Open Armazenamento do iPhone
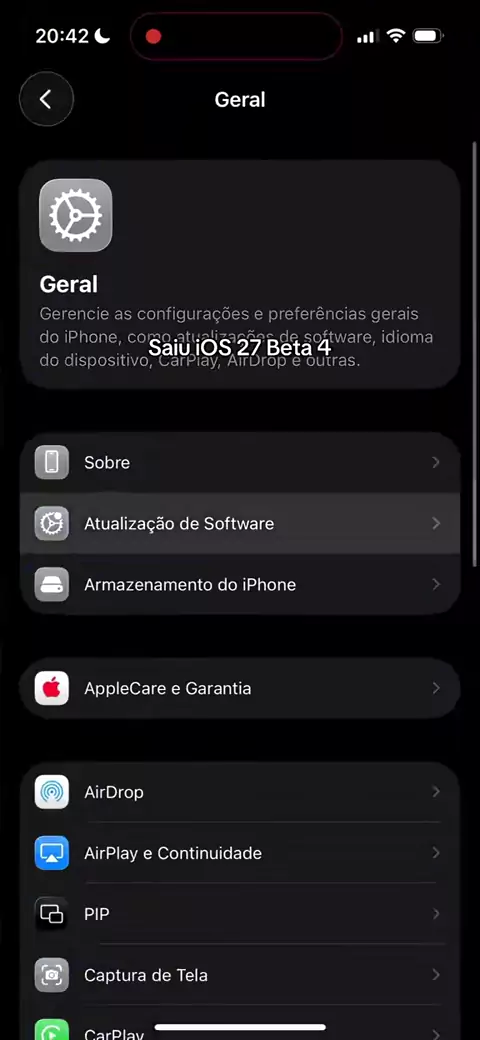Viewport: 480px width, 1040px height. tap(240, 584)
